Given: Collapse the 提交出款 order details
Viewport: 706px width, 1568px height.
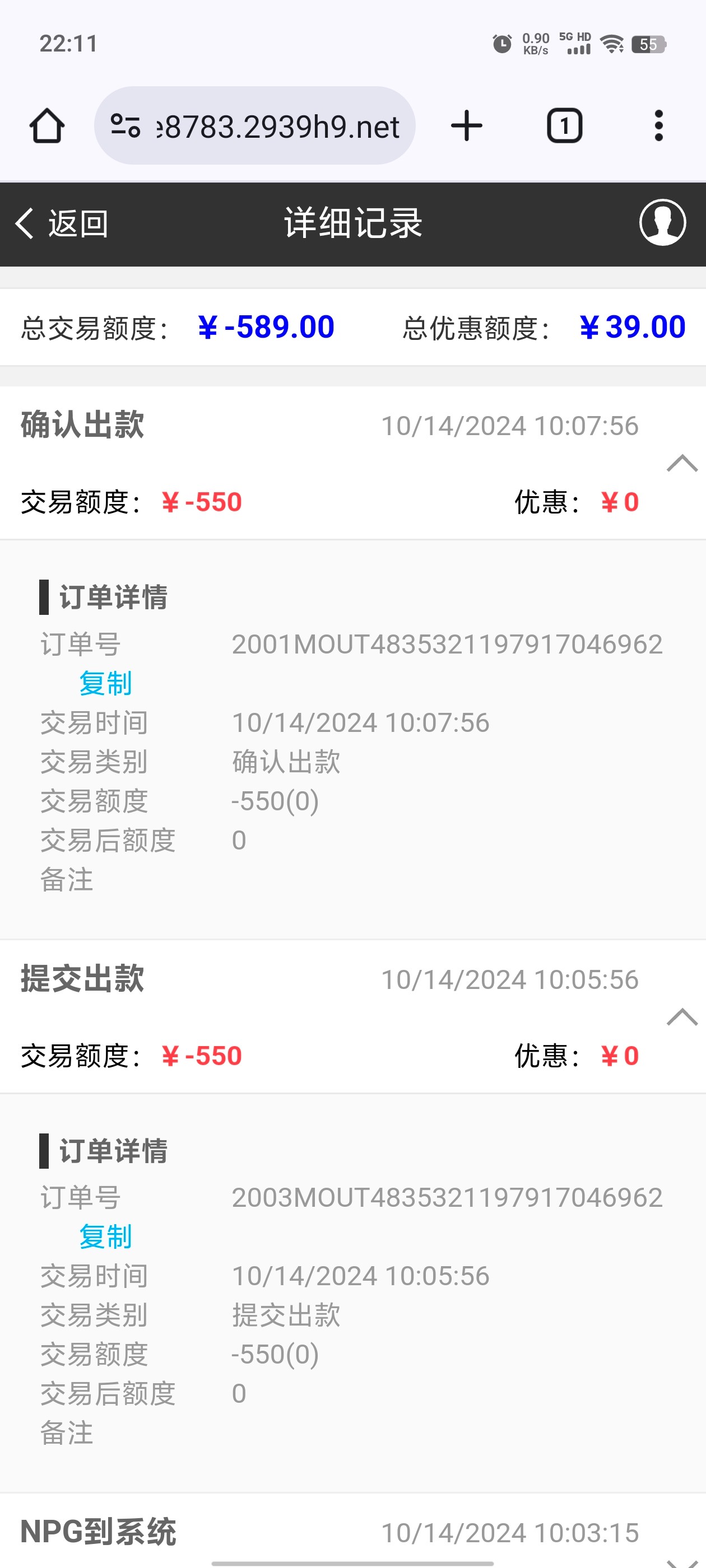Looking at the screenshot, I should pos(682,1016).
